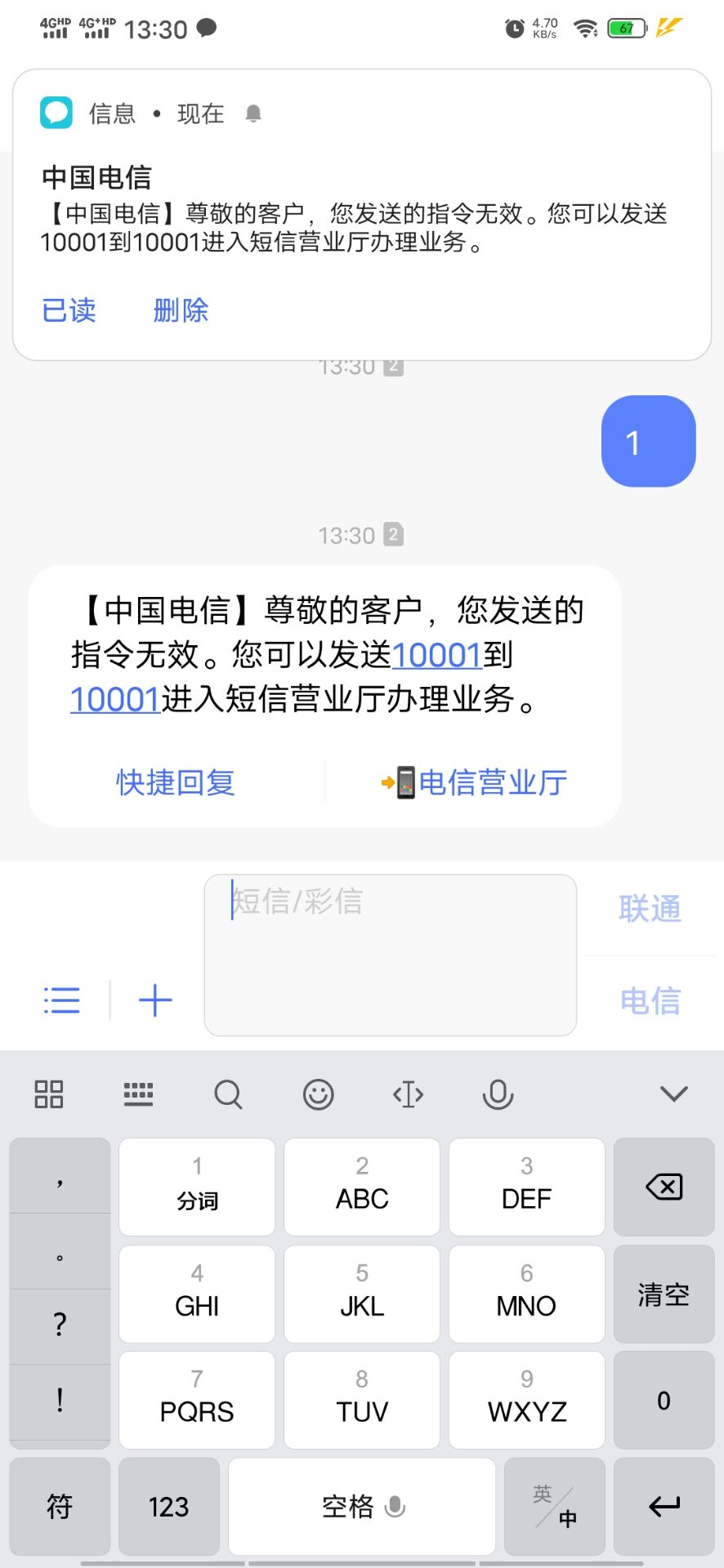This screenshot has height=1568, width=724.
Task: Open keyboard search tool
Action: [x=228, y=1094]
